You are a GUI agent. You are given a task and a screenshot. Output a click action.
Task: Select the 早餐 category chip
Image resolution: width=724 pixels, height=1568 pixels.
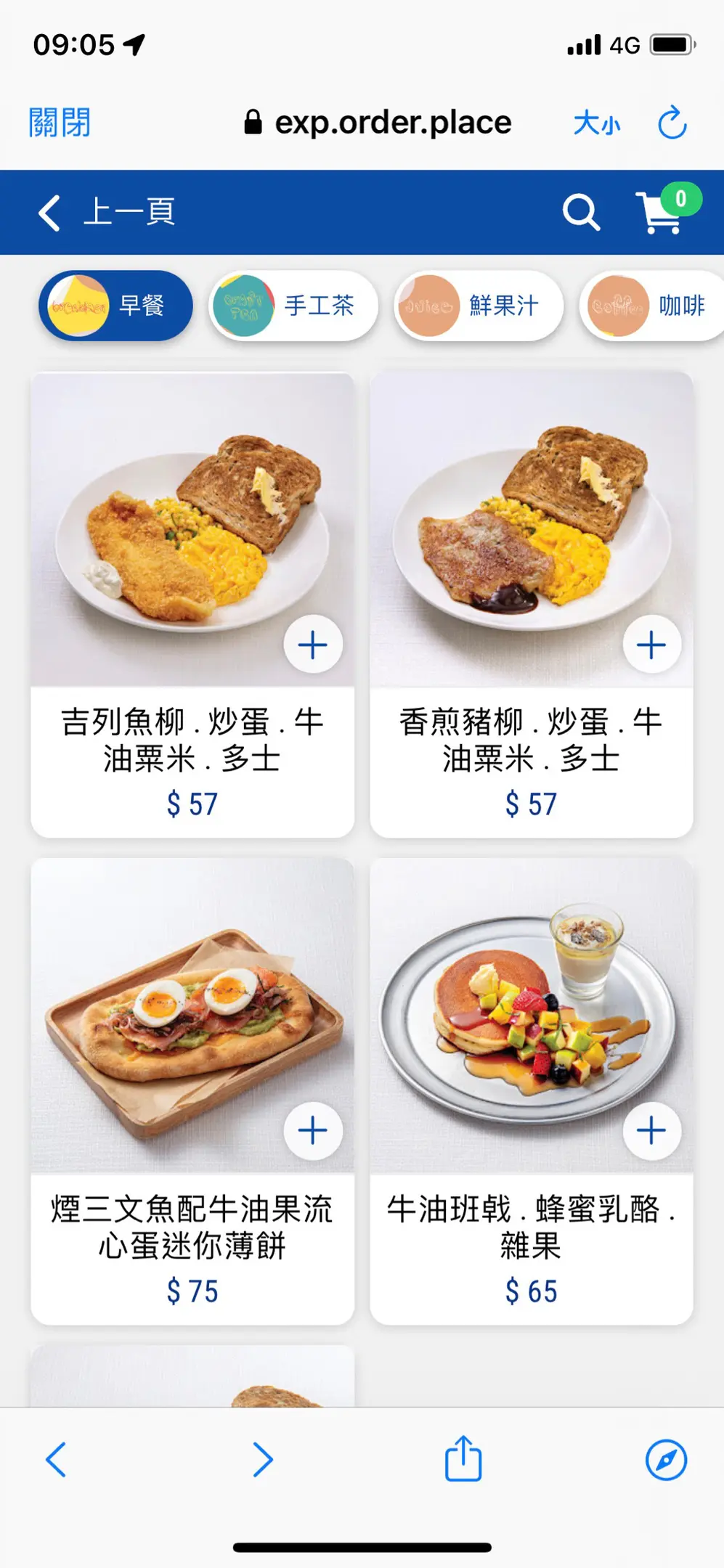[116, 306]
